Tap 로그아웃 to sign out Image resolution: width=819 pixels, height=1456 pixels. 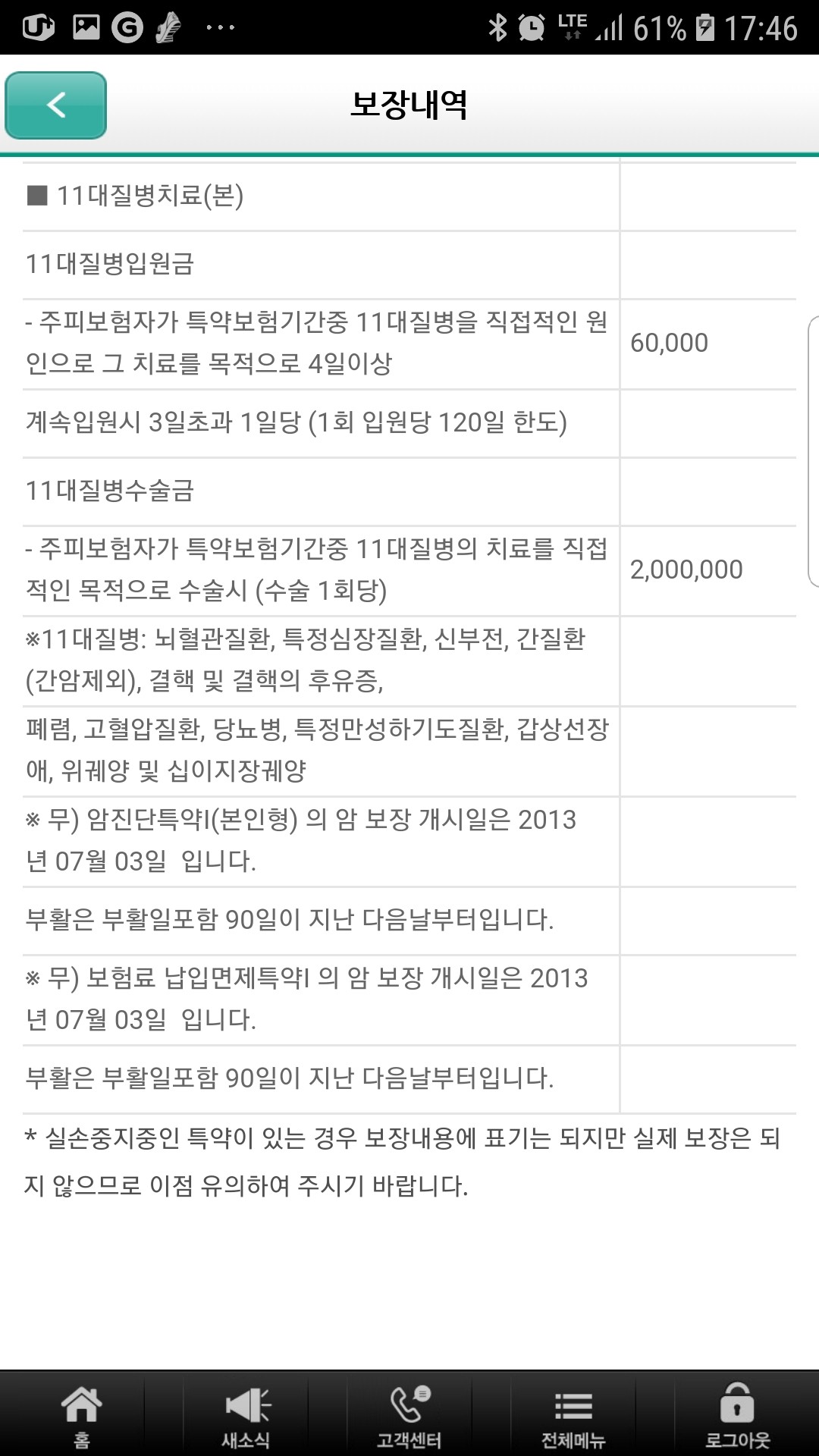pyautogui.click(x=737, y=1415)
